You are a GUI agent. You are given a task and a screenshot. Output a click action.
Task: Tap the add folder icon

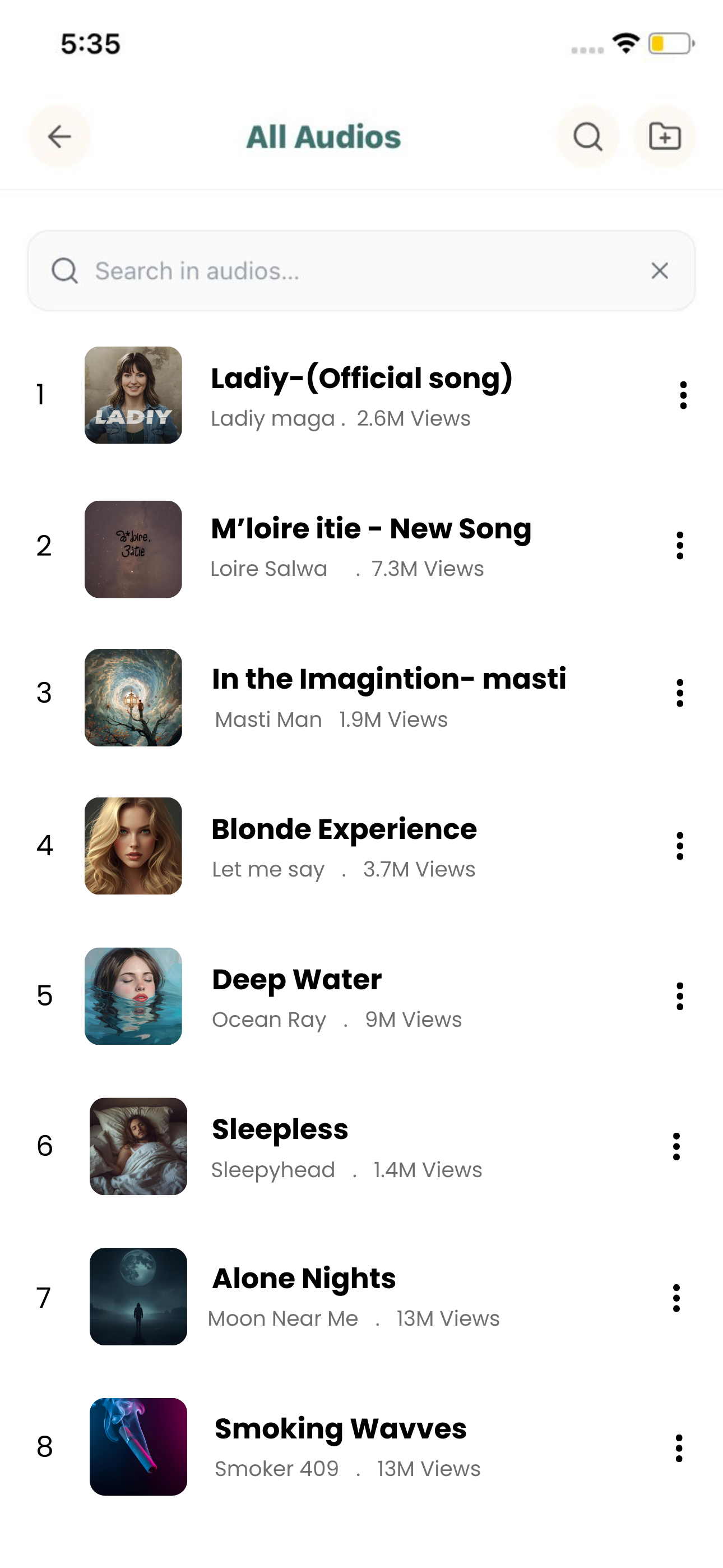click(x=665, y=136)
